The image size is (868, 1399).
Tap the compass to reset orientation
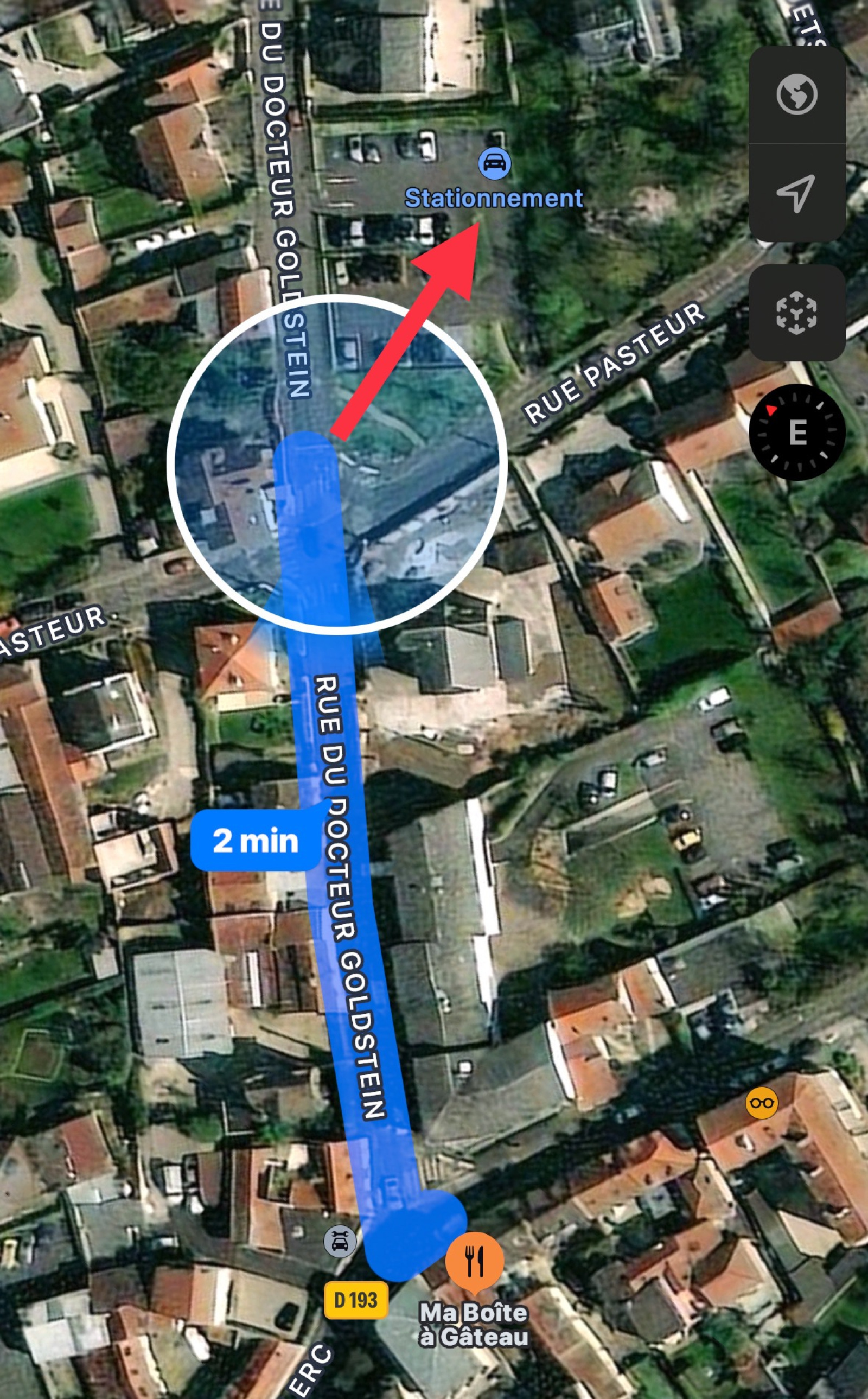(x=796, y=432)
